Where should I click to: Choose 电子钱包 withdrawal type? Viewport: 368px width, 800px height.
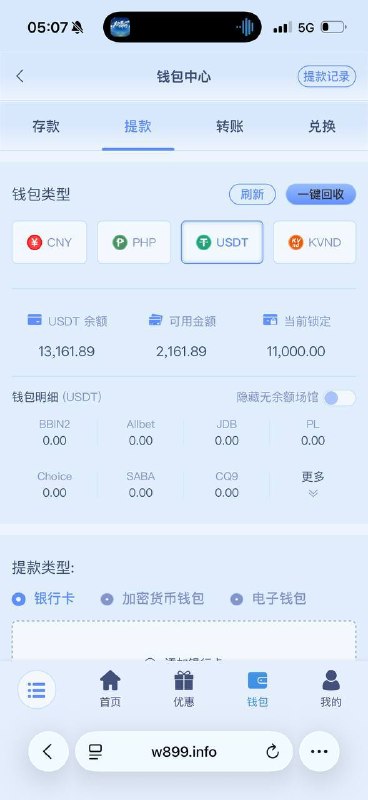coord(268,599)
